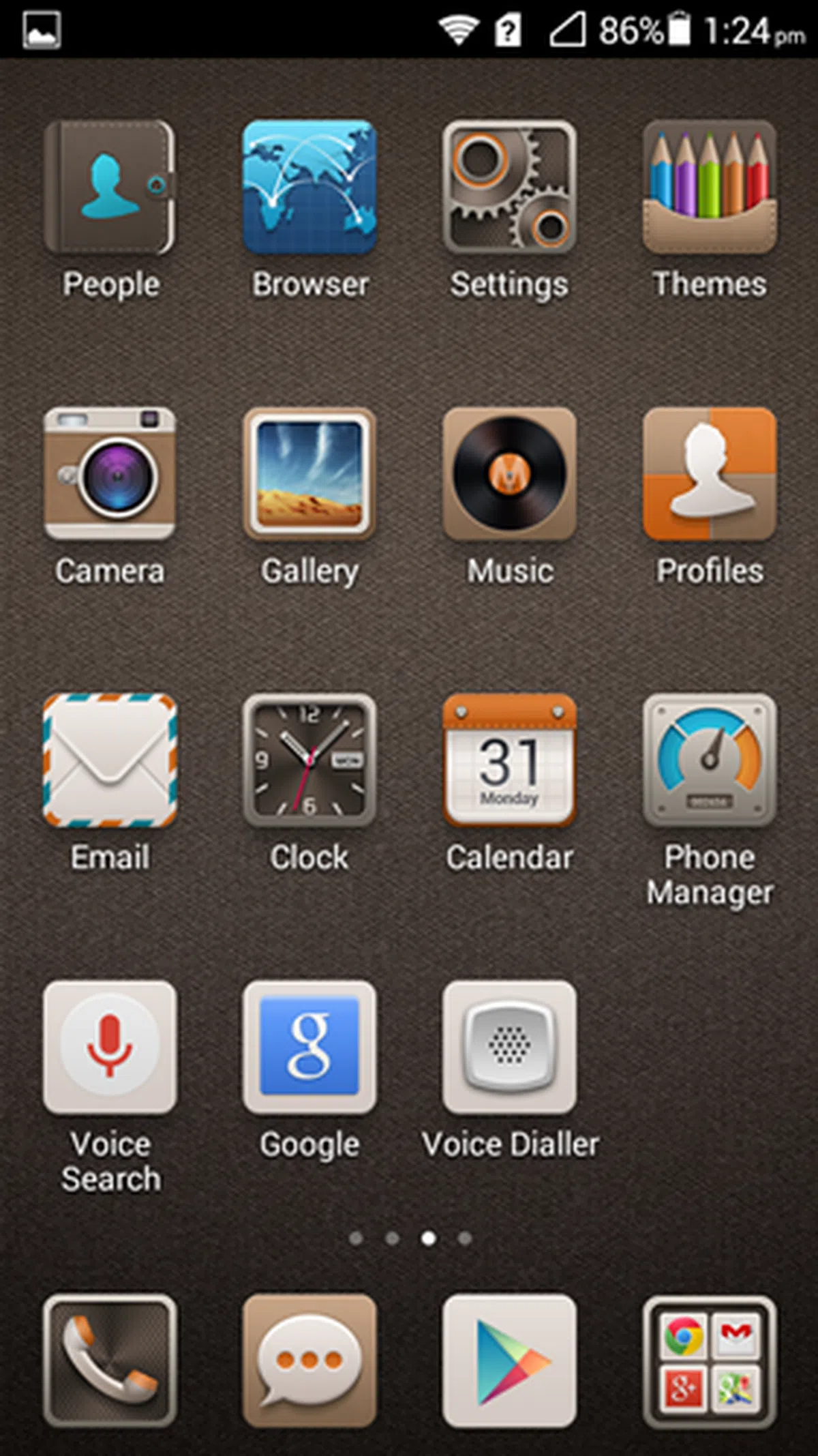Open the phone dialer in the dock
This screenshot has height=1456, width=818.
click(x=109, y=1361)
